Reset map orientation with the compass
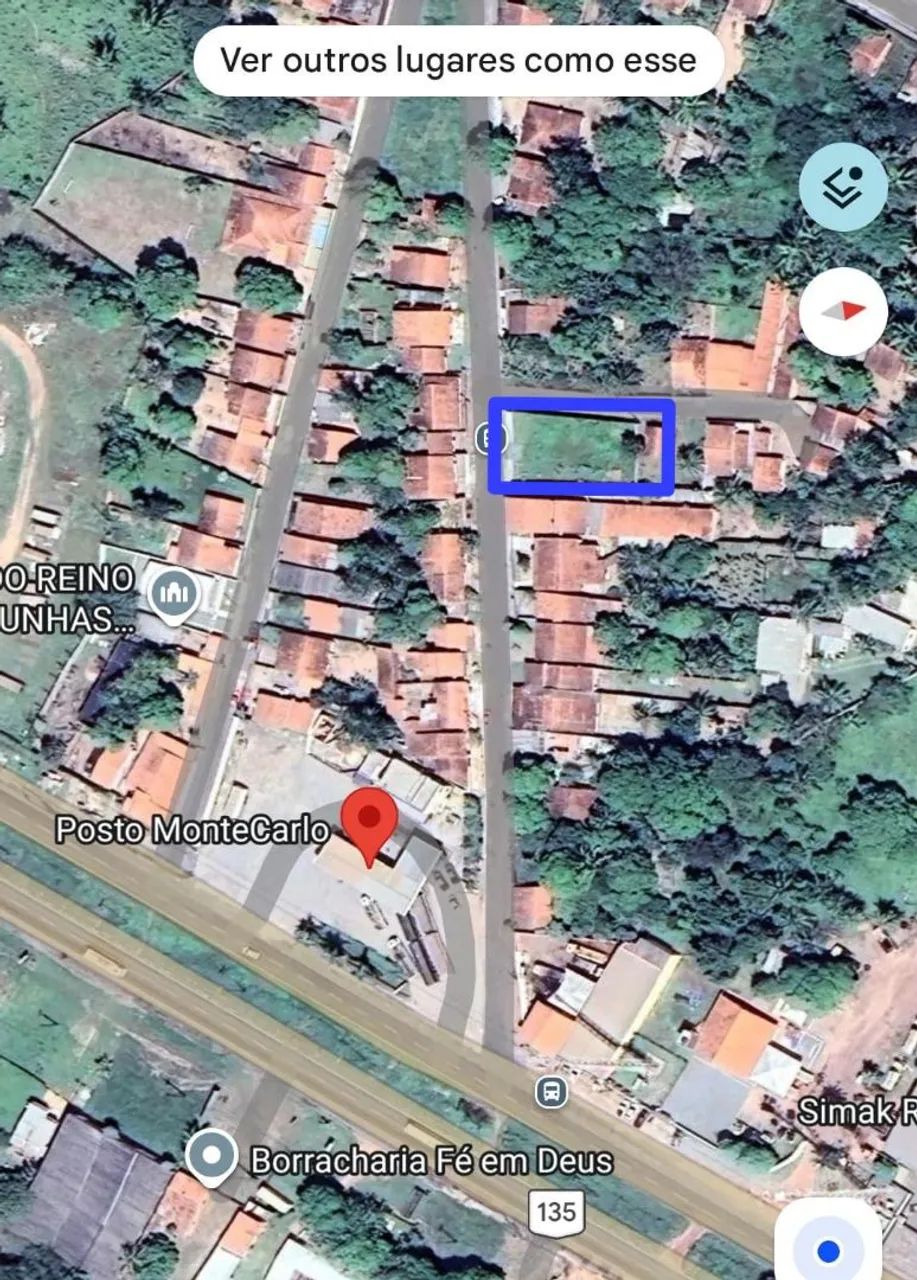 (x=843, y=311)
